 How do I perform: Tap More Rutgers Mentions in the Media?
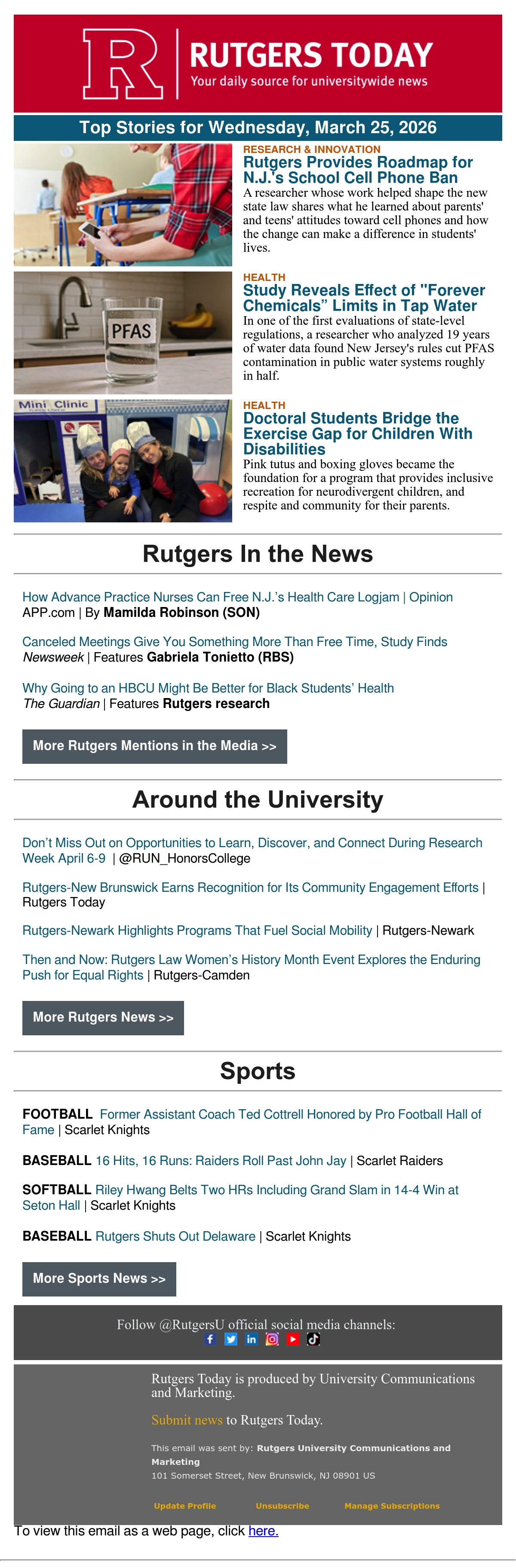point(155,746)
